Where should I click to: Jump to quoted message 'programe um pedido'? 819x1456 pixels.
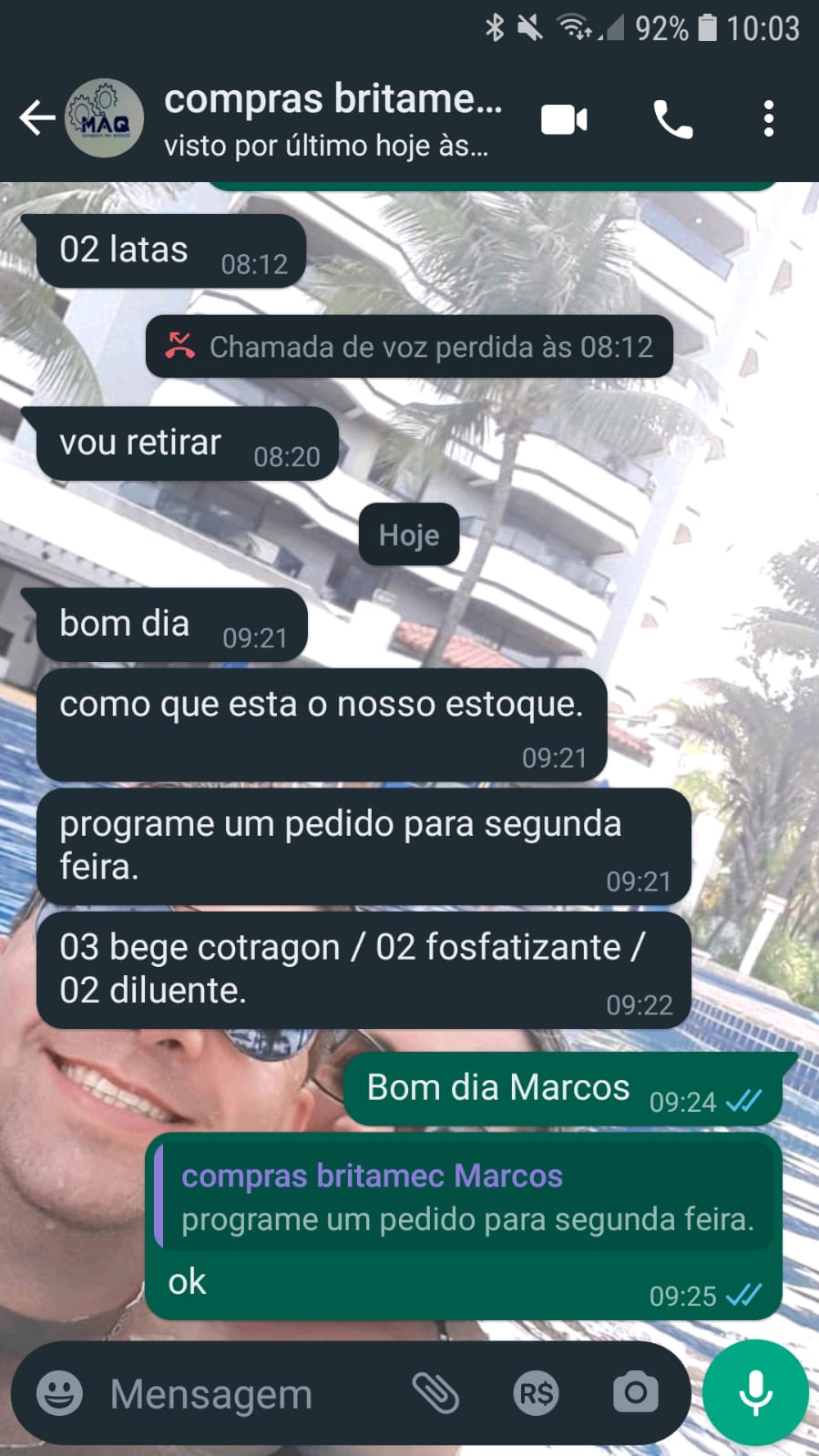pyautogui.click(x=465, y=1197)
